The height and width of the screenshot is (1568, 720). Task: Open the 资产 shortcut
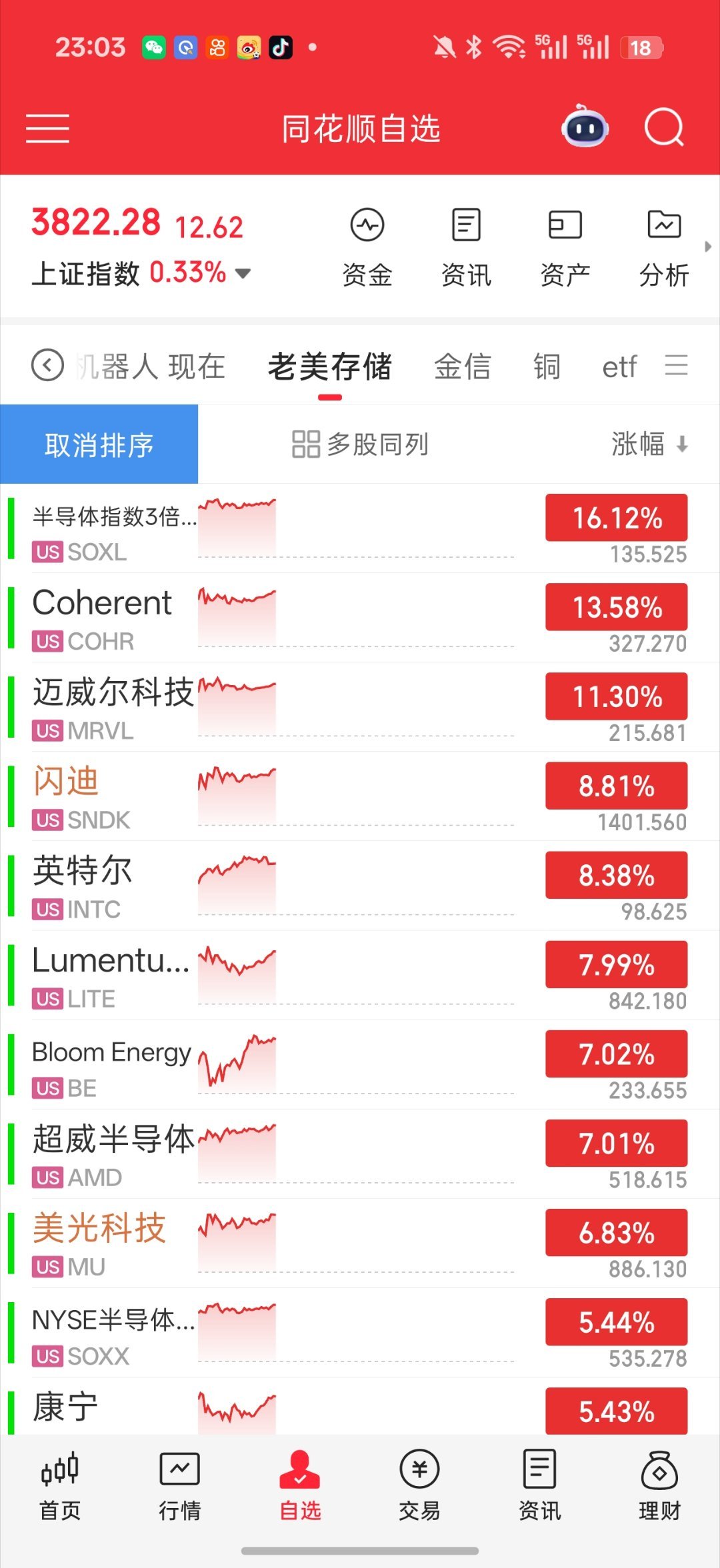pyautogui.click(x=565, y=247)
